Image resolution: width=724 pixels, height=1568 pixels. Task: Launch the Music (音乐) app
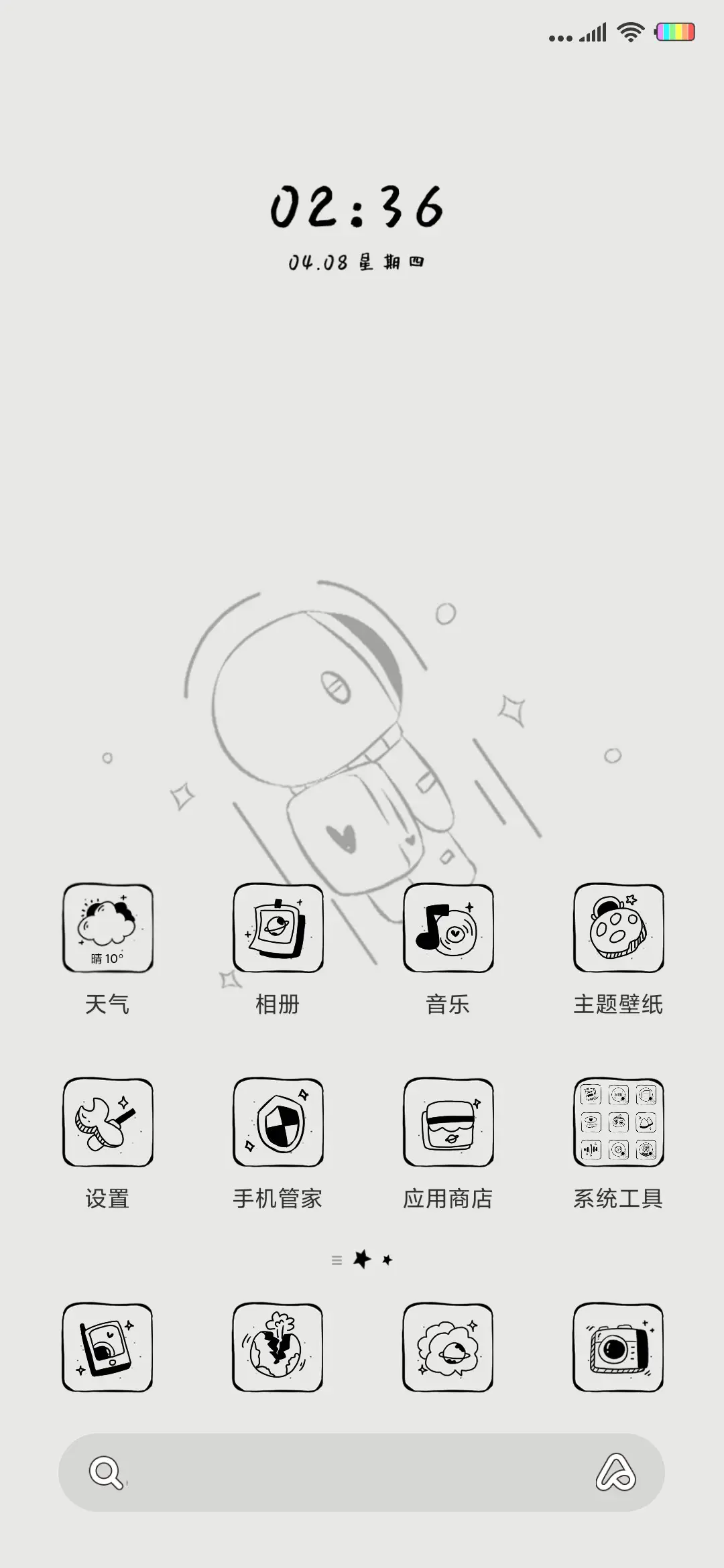448,929
